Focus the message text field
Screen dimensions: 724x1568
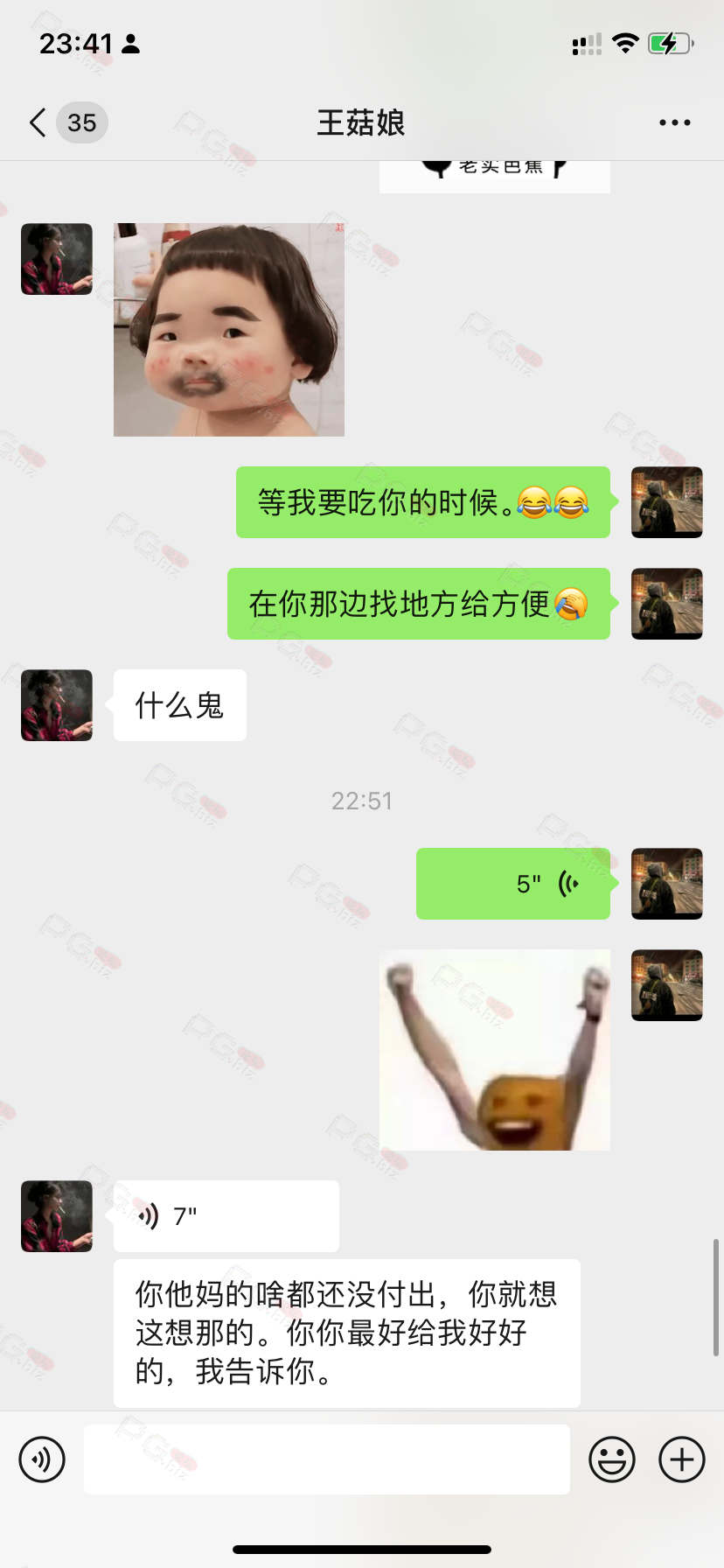(x=326, y=1459)
